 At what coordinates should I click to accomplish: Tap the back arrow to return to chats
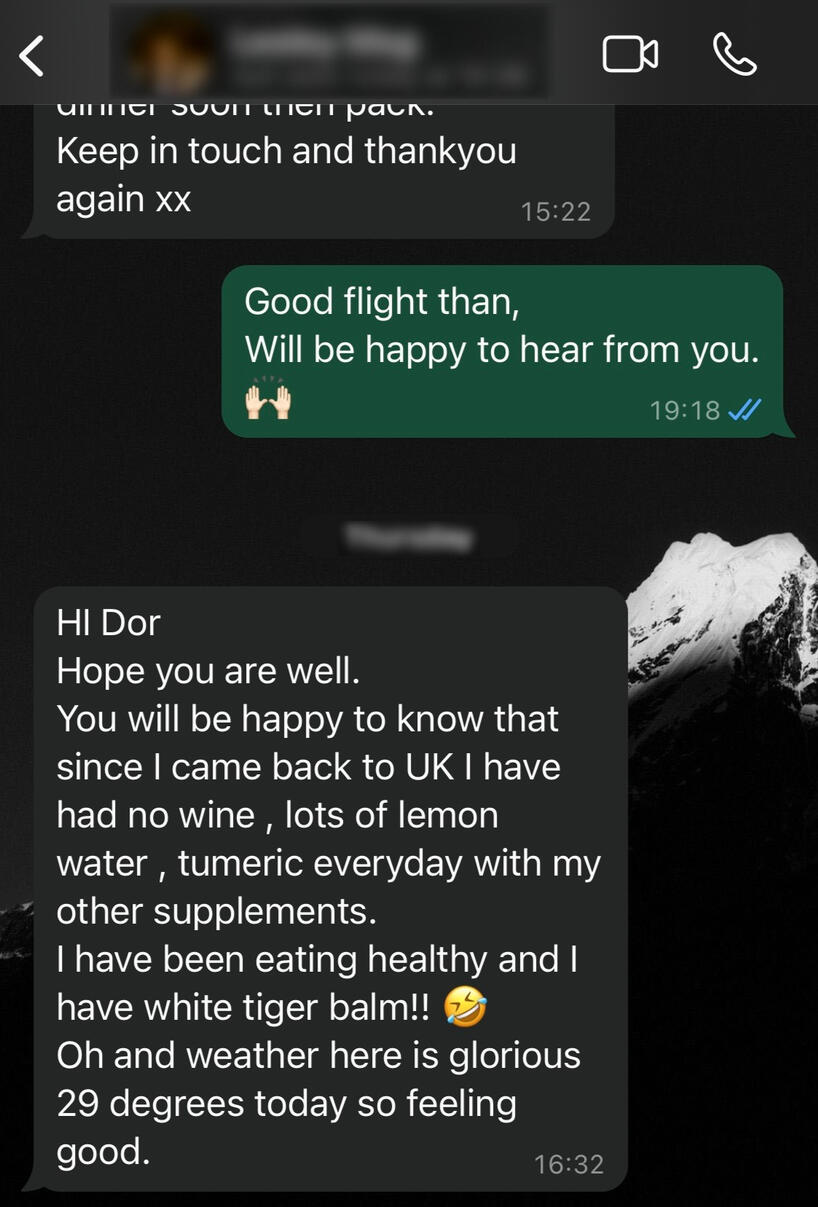coord(30,55)
